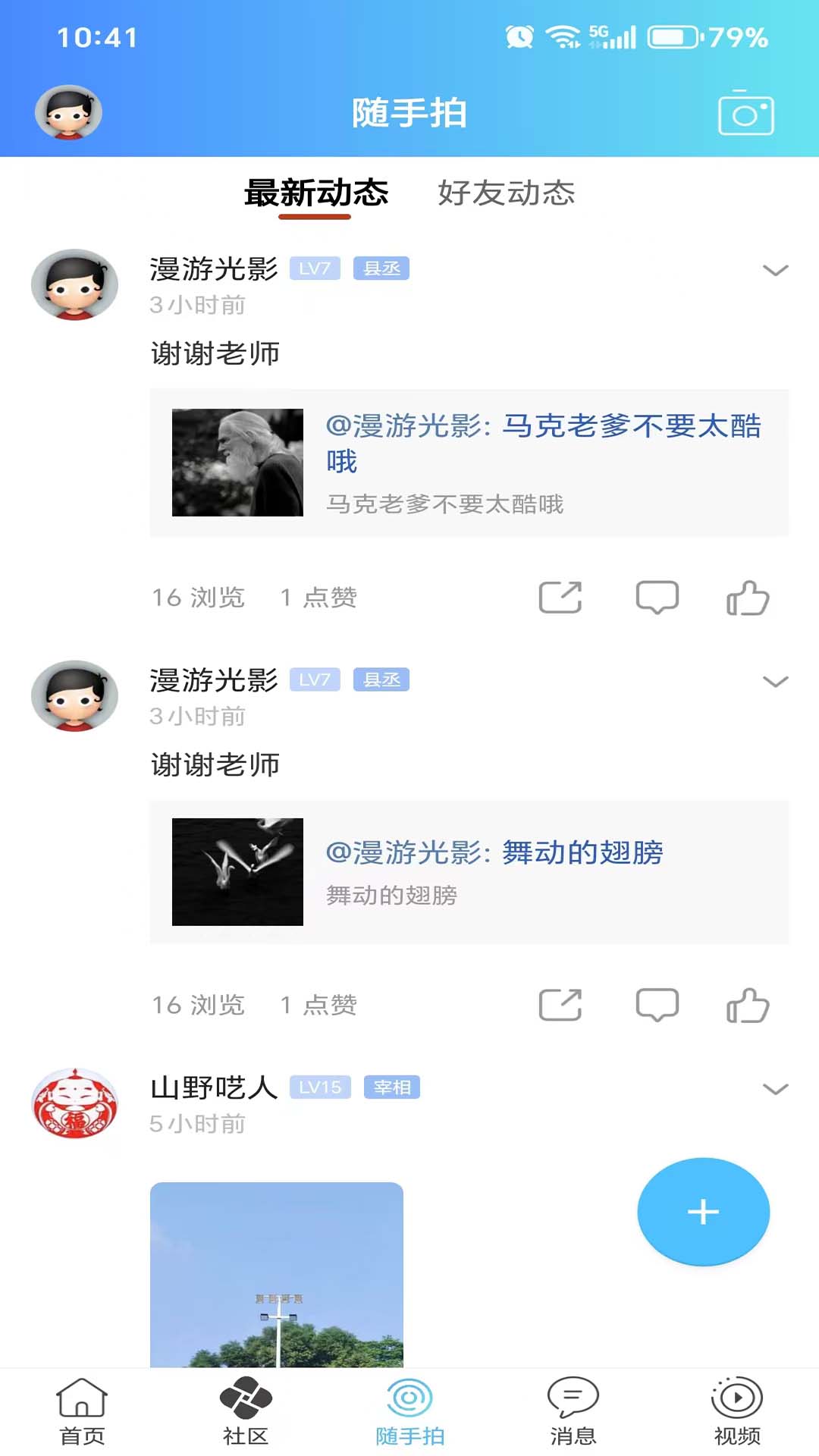Share the 舞动的翅膀 post
This screenshot has width=819, height=1456.
pyautogui.click(x=560, y=1006)
